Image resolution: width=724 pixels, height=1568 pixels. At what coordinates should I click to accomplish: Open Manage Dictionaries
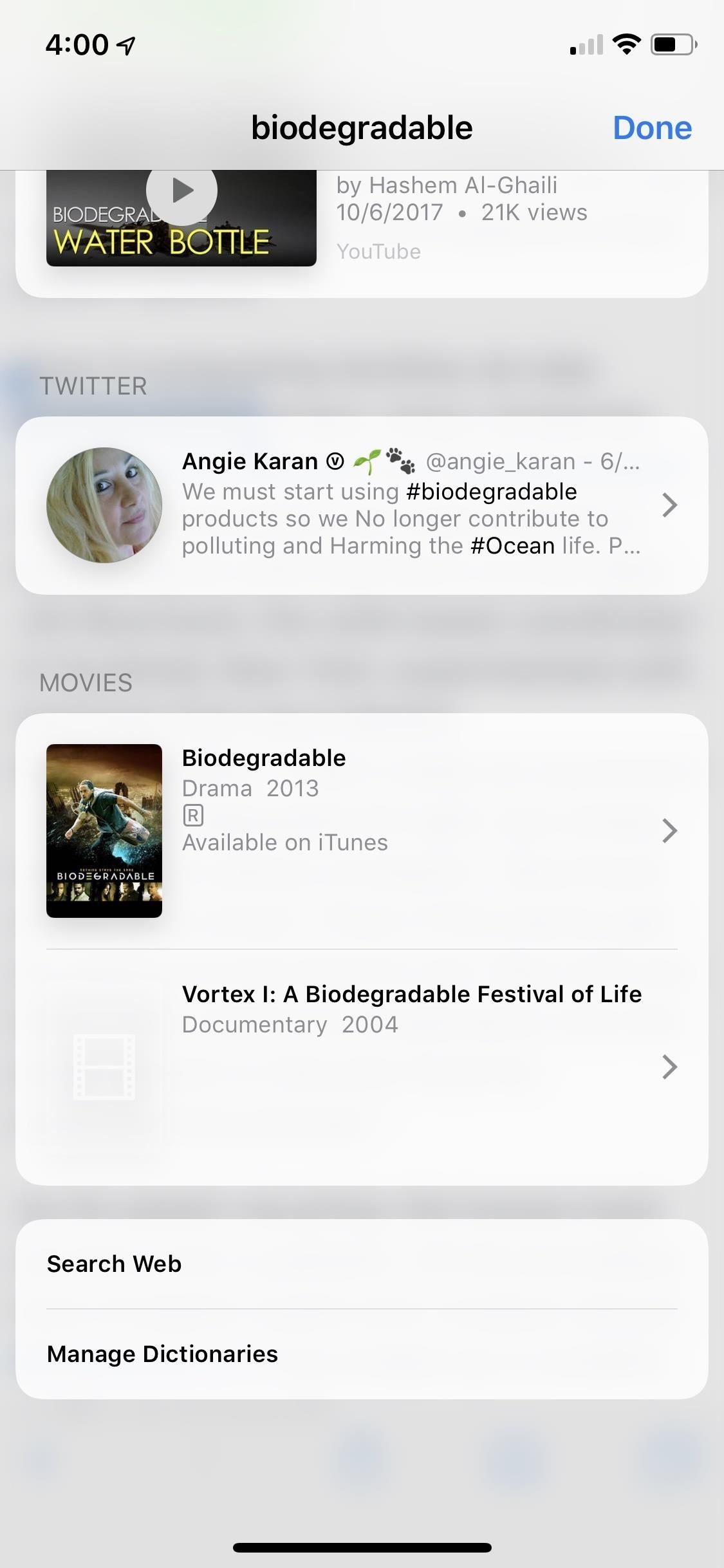[x=362, y=1354]
